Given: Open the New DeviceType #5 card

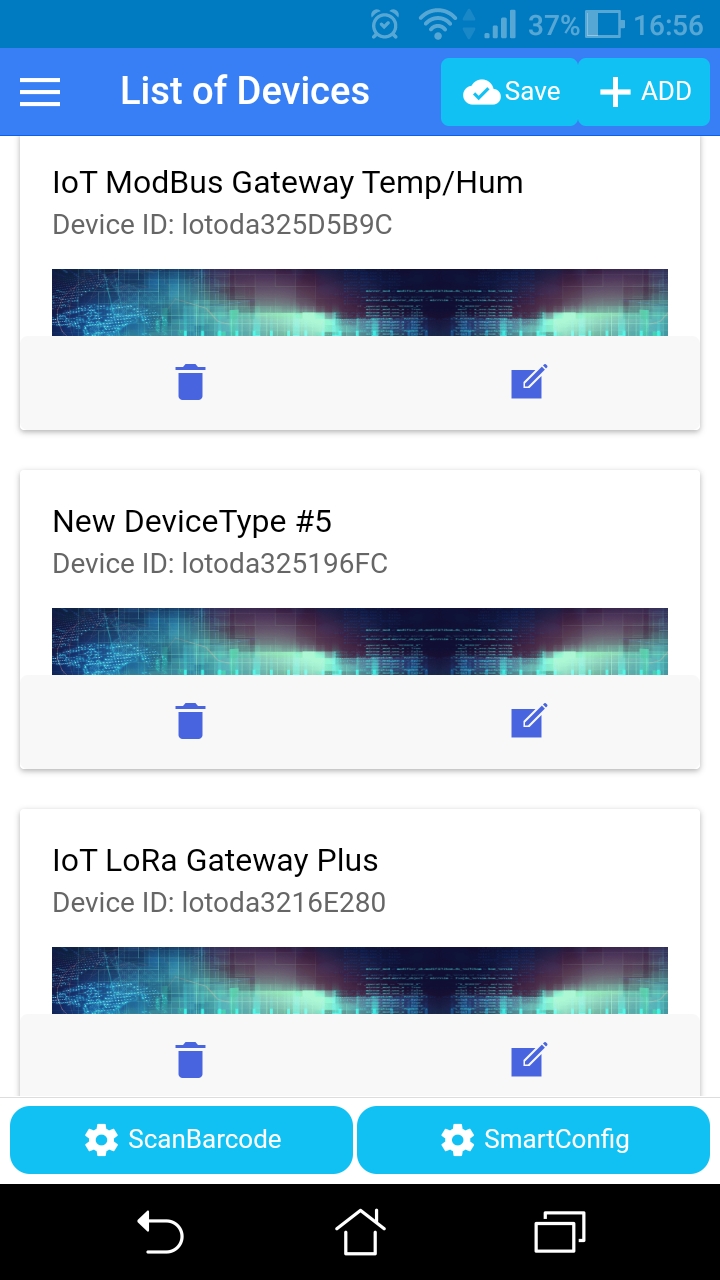Looking at the screenshot, I should [360, 540].
